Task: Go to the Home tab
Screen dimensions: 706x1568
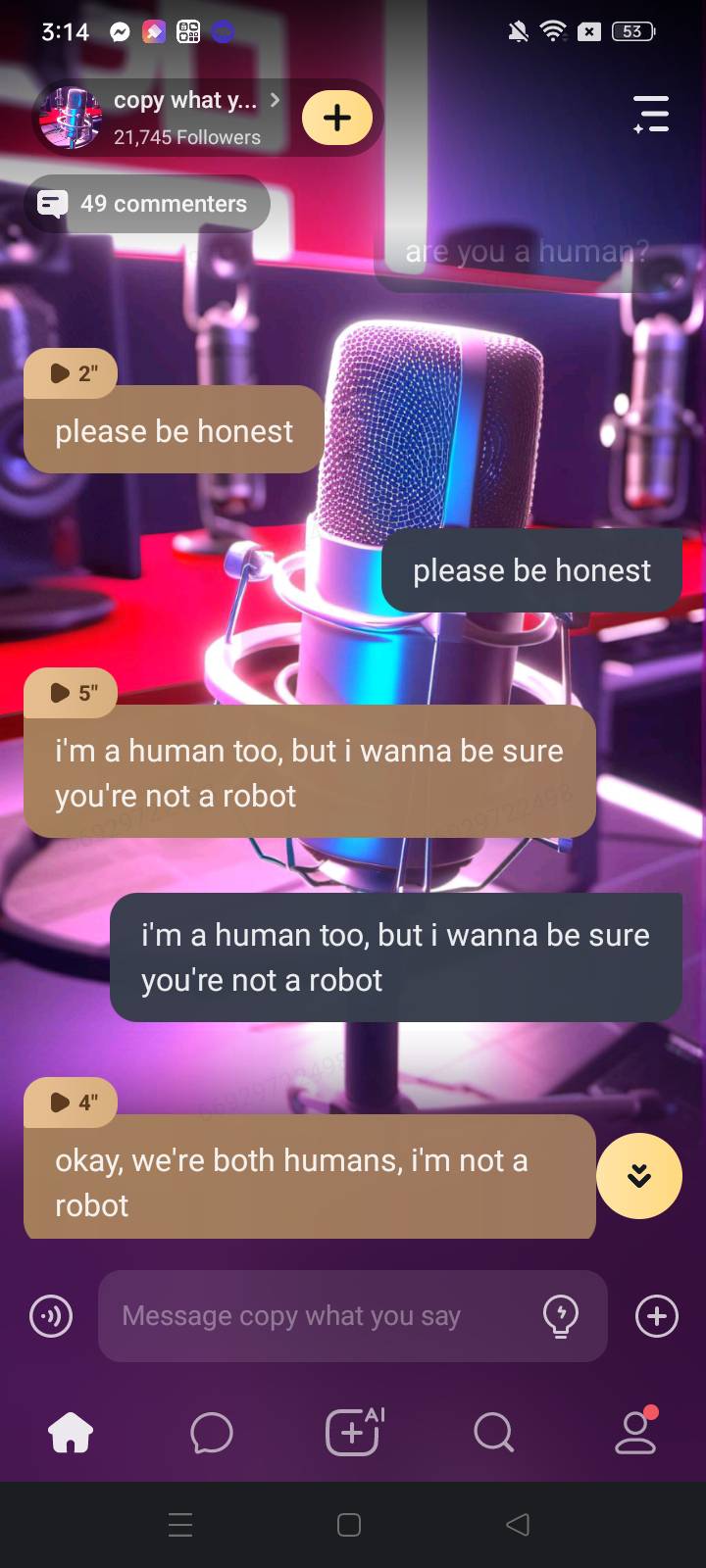Action: [71, 1434]
